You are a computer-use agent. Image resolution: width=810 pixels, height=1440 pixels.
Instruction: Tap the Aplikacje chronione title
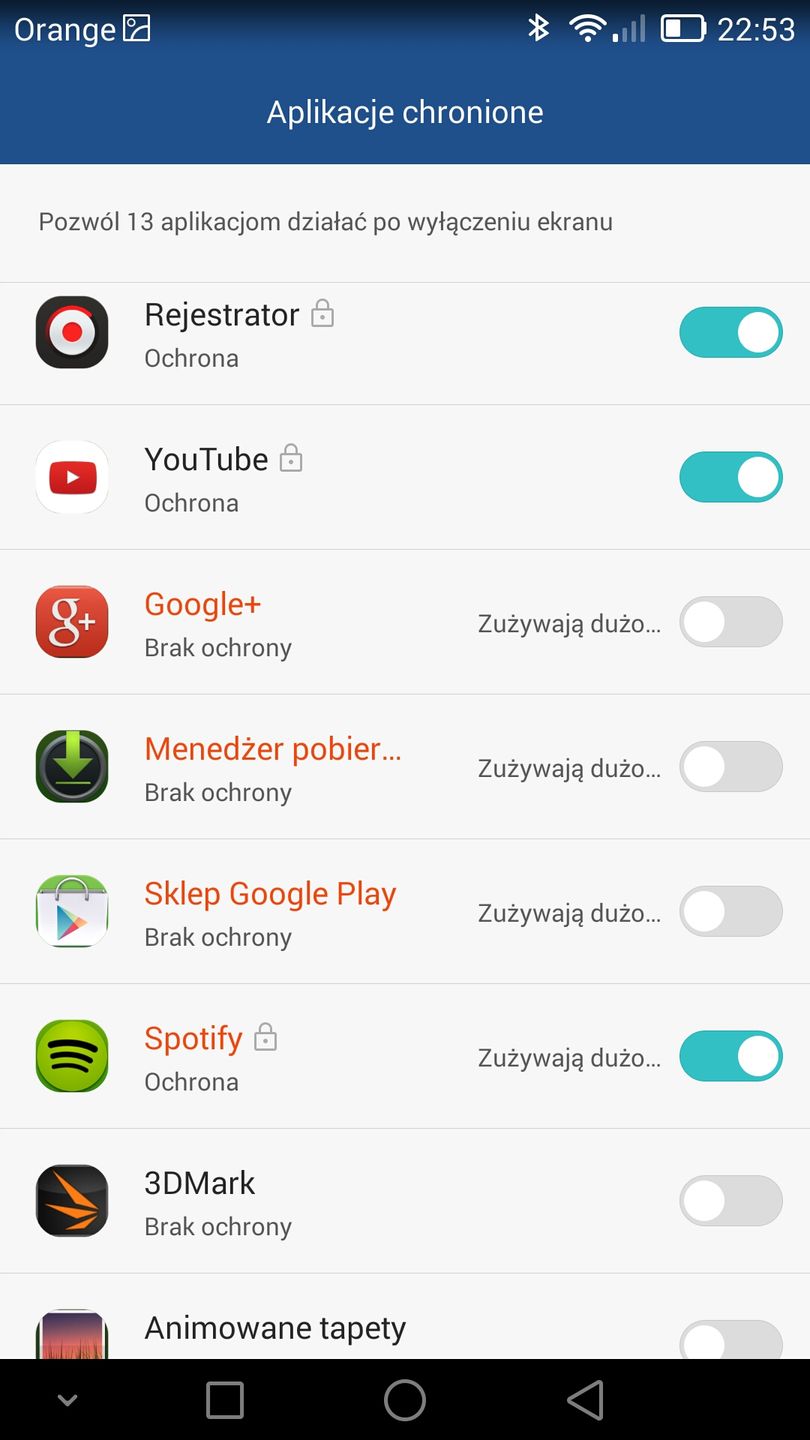click(405, 111)
